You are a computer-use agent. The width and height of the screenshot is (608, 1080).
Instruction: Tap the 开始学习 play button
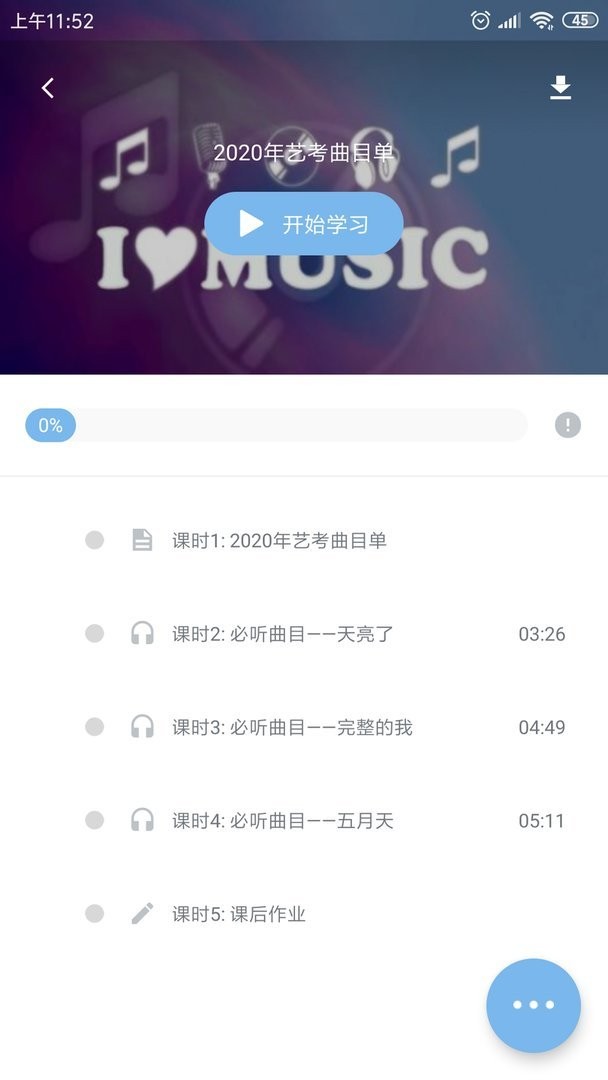304,224
